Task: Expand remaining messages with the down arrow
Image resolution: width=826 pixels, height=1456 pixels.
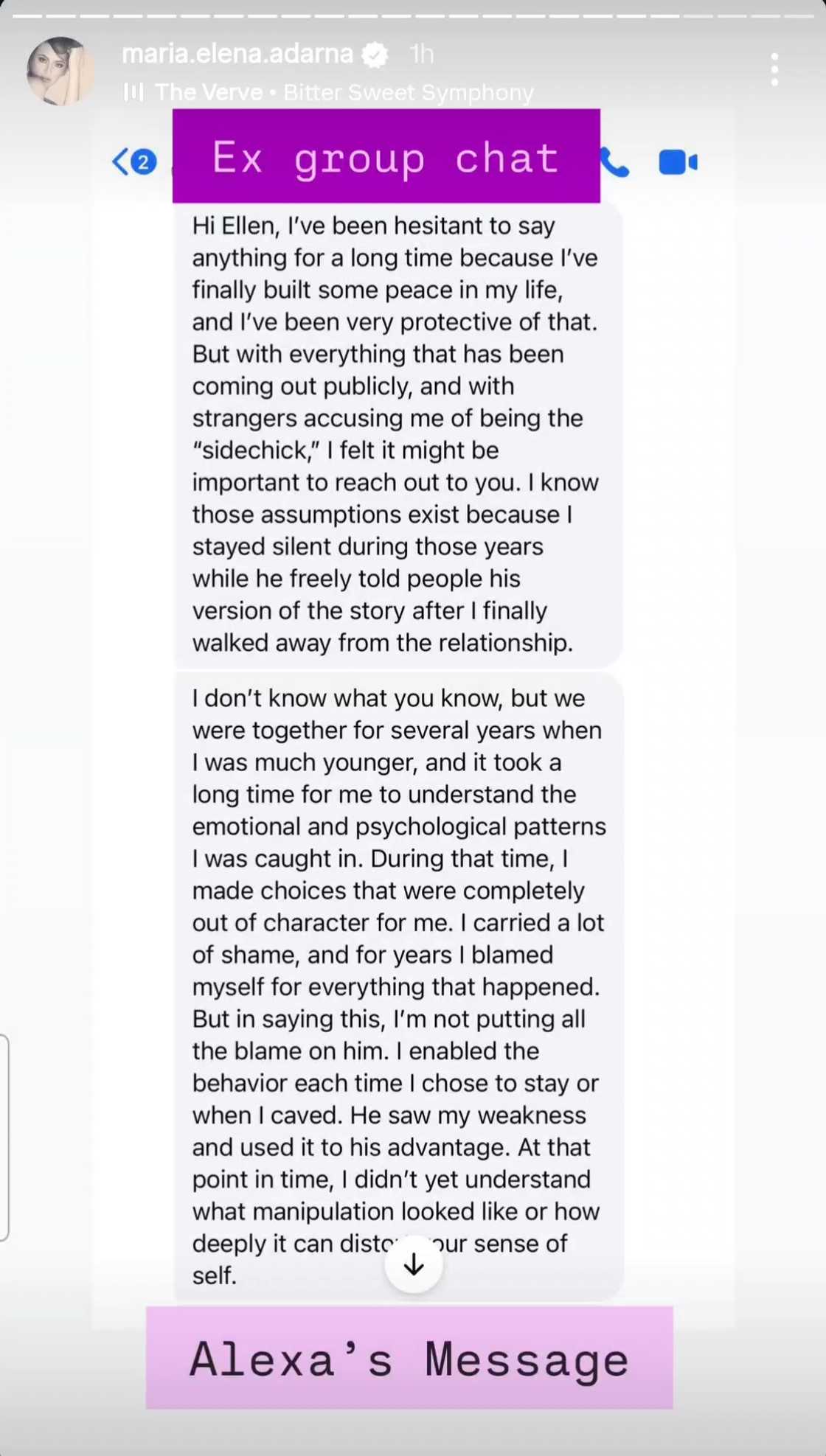Action: [413, 1264]
